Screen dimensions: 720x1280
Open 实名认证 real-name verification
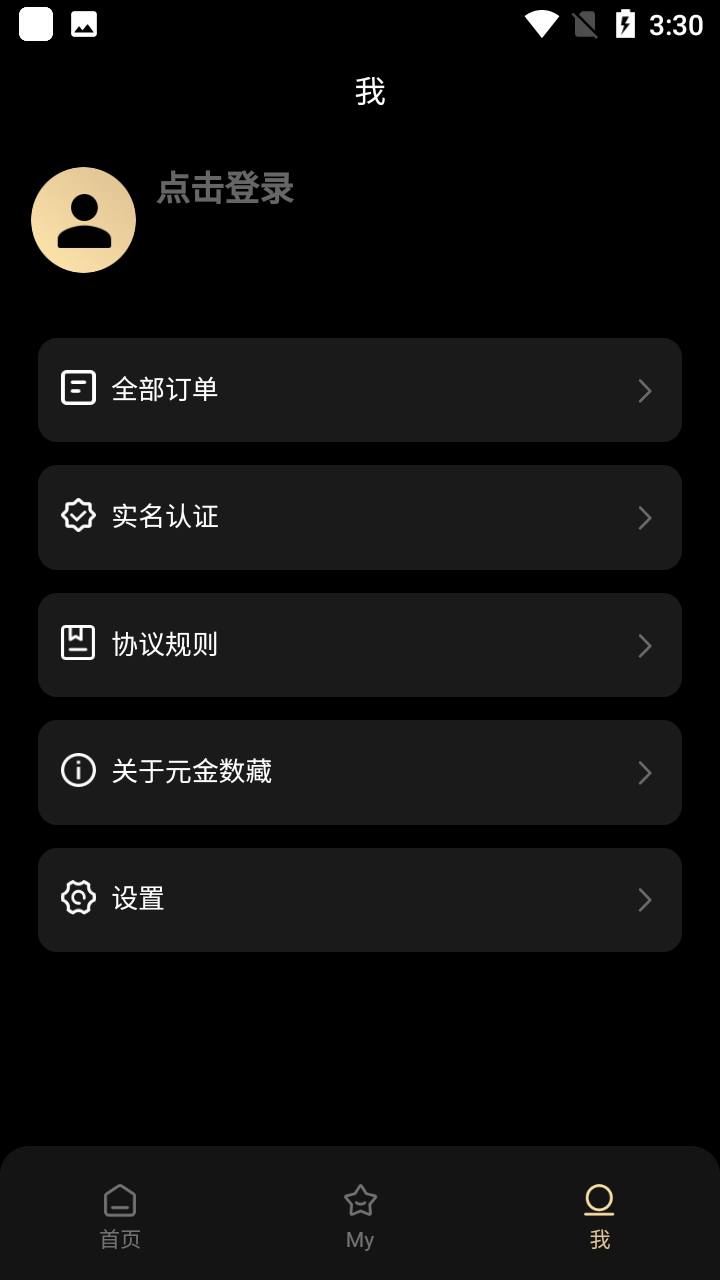click(x=360, y=517)
